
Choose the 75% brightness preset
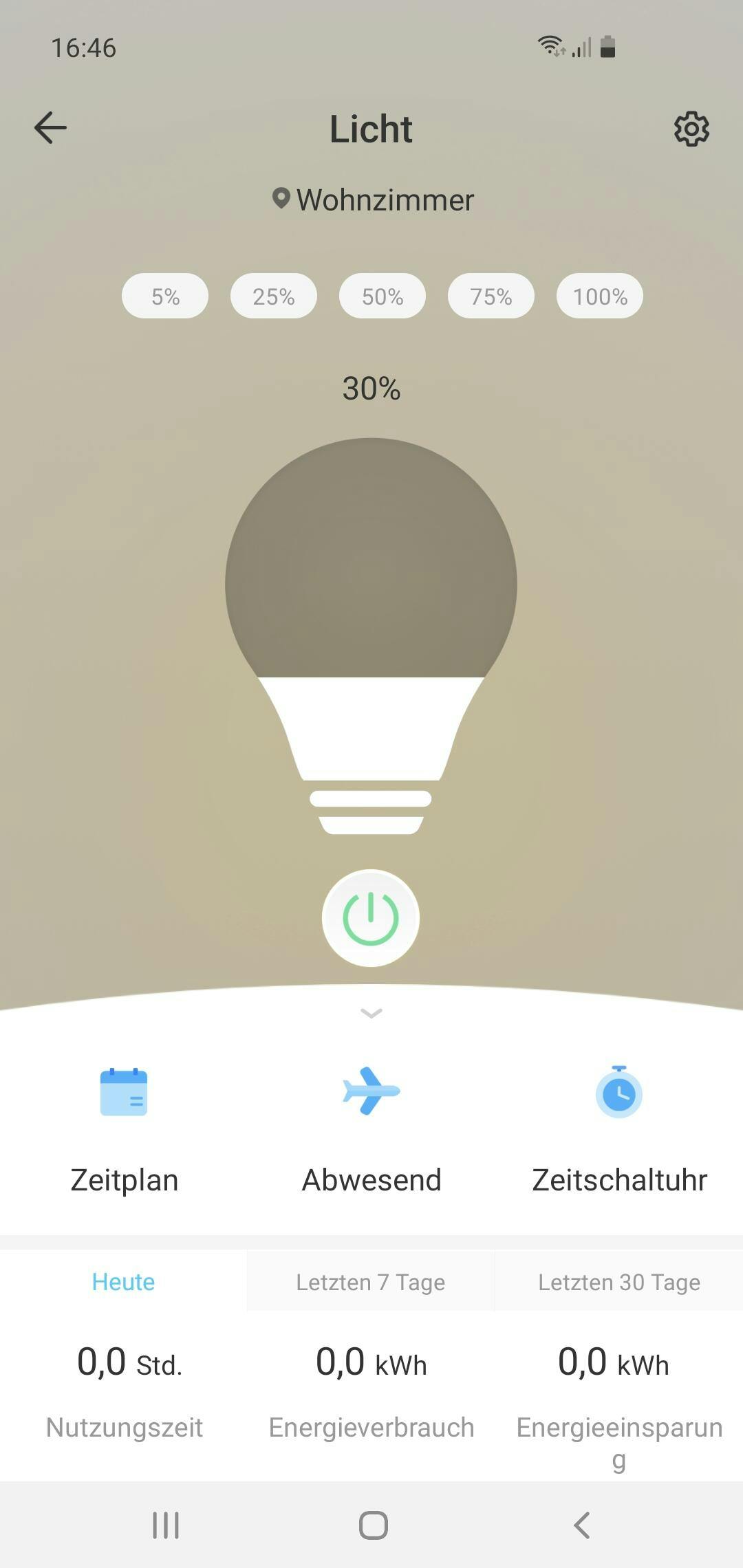[491, 296]
